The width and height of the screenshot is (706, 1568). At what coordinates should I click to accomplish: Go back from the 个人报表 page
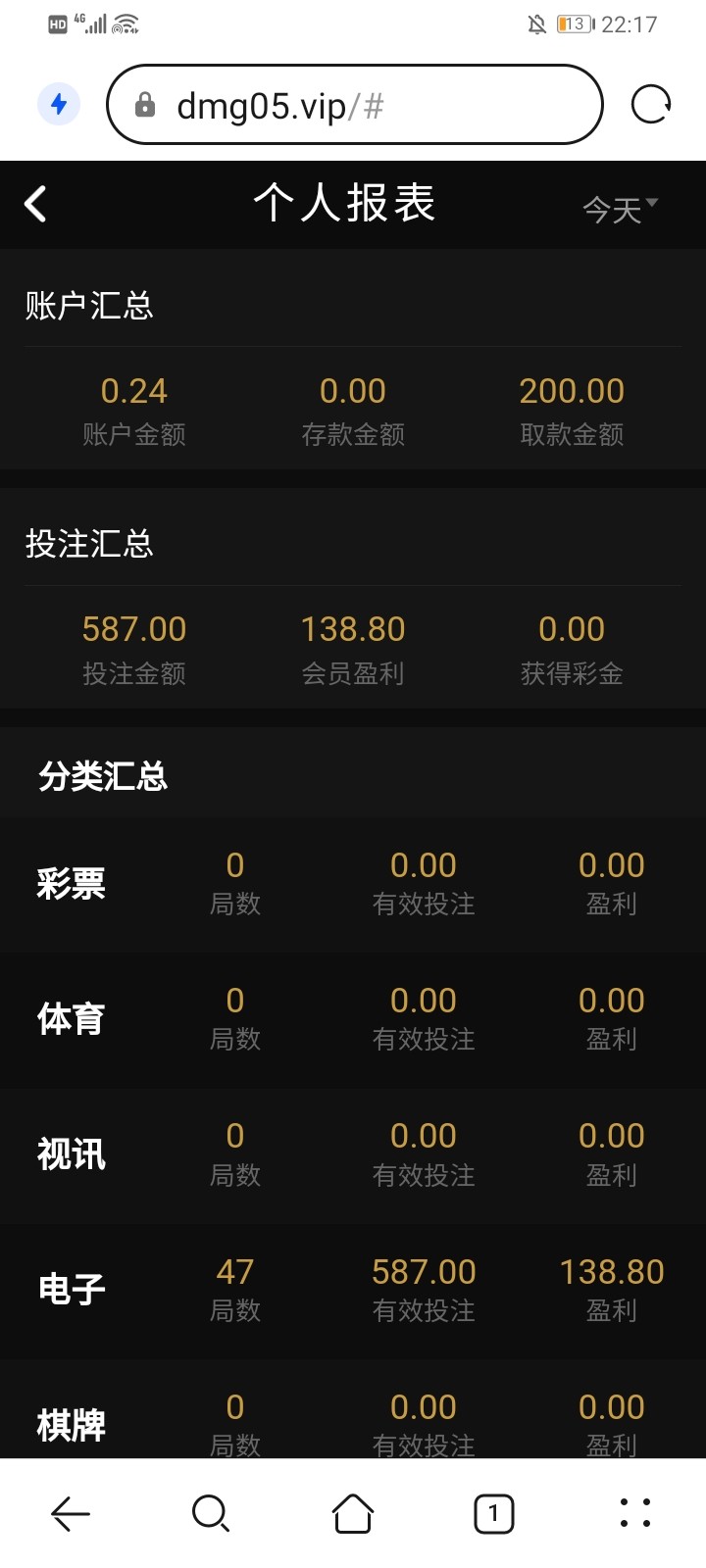pos(36,204)
